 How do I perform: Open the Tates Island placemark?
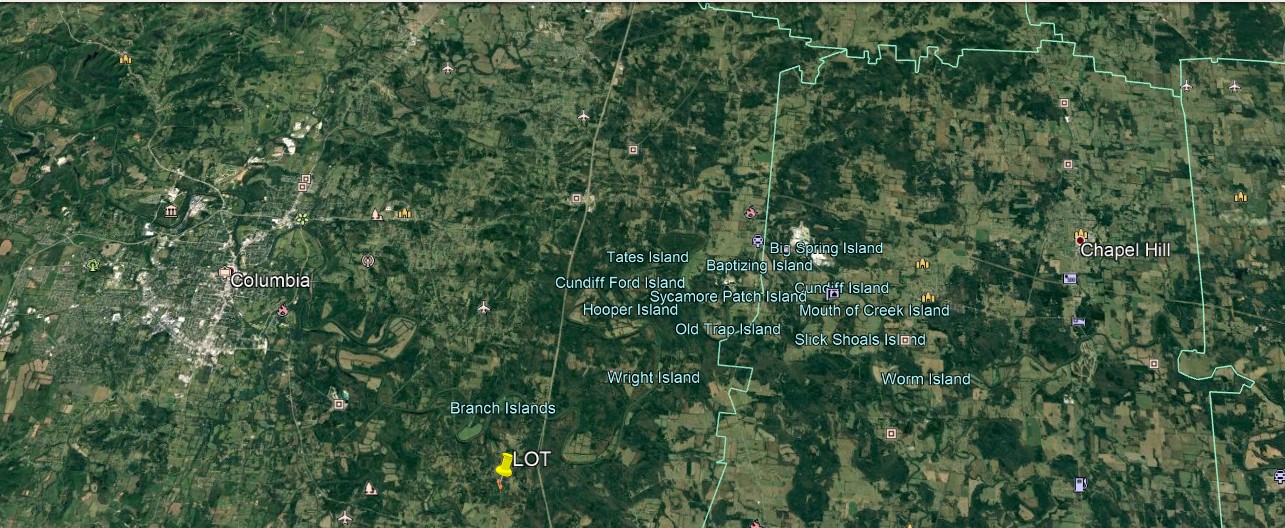click(x=647, y=258)
